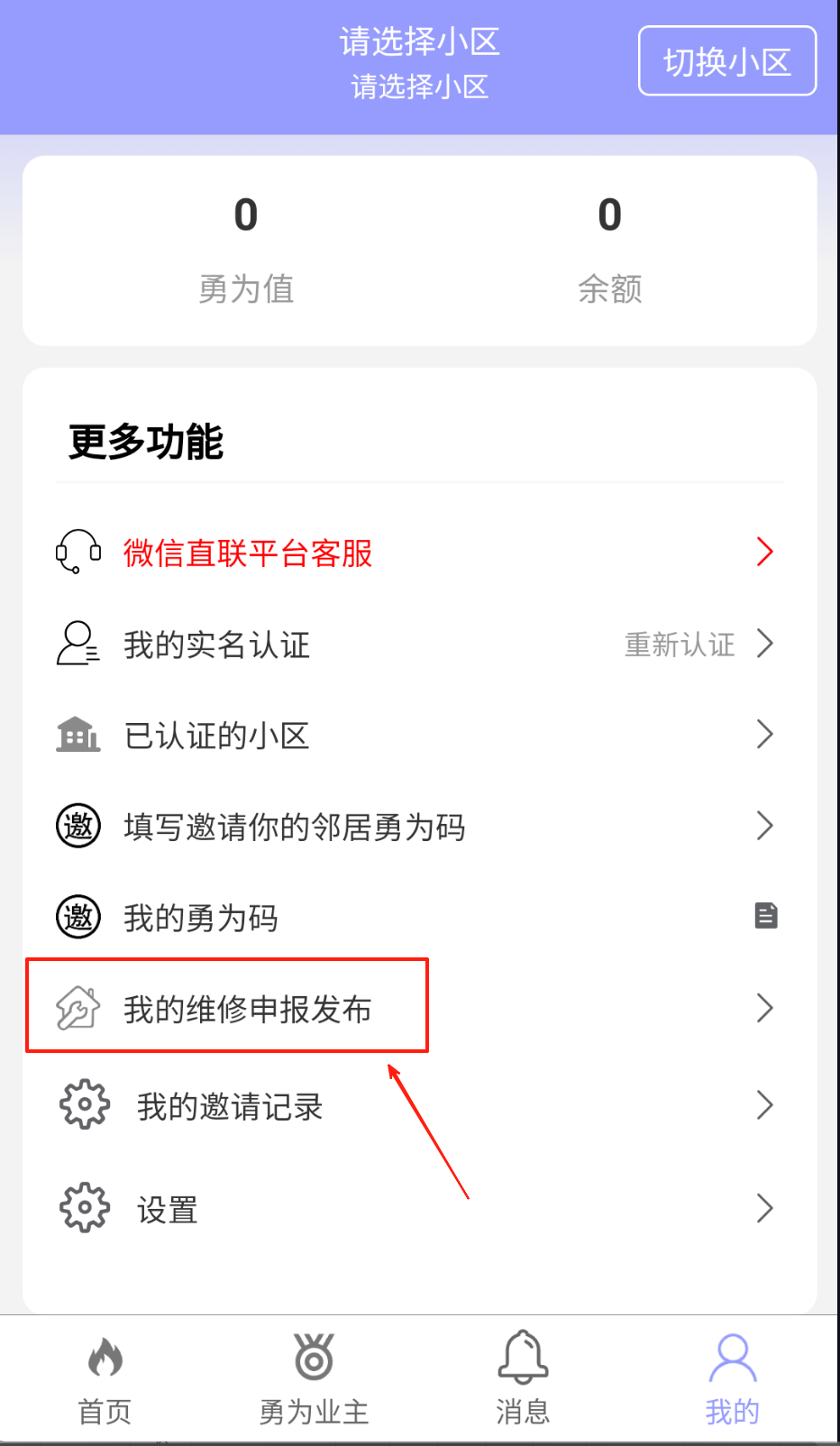Open 我的实名认证 row

point(217,645)
